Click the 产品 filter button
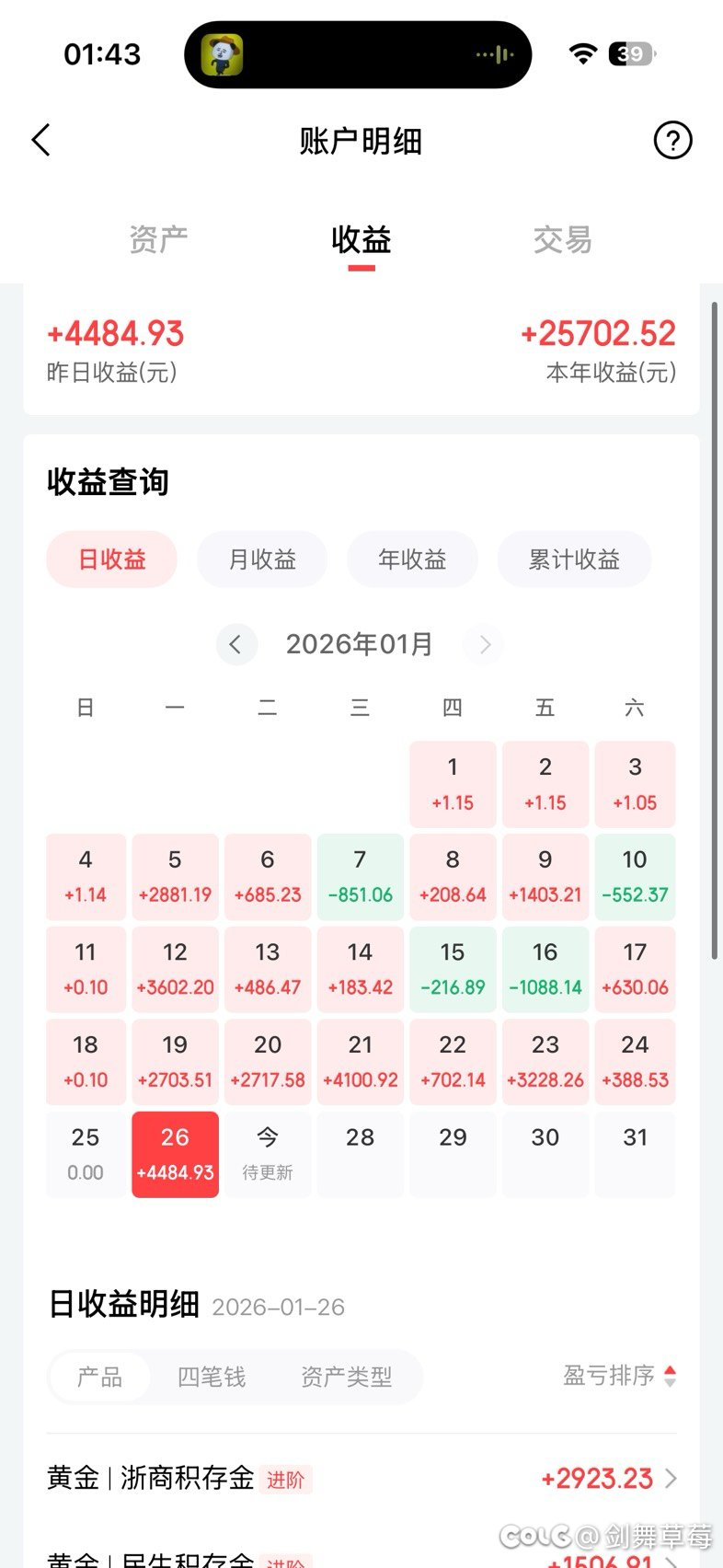 99,1378
